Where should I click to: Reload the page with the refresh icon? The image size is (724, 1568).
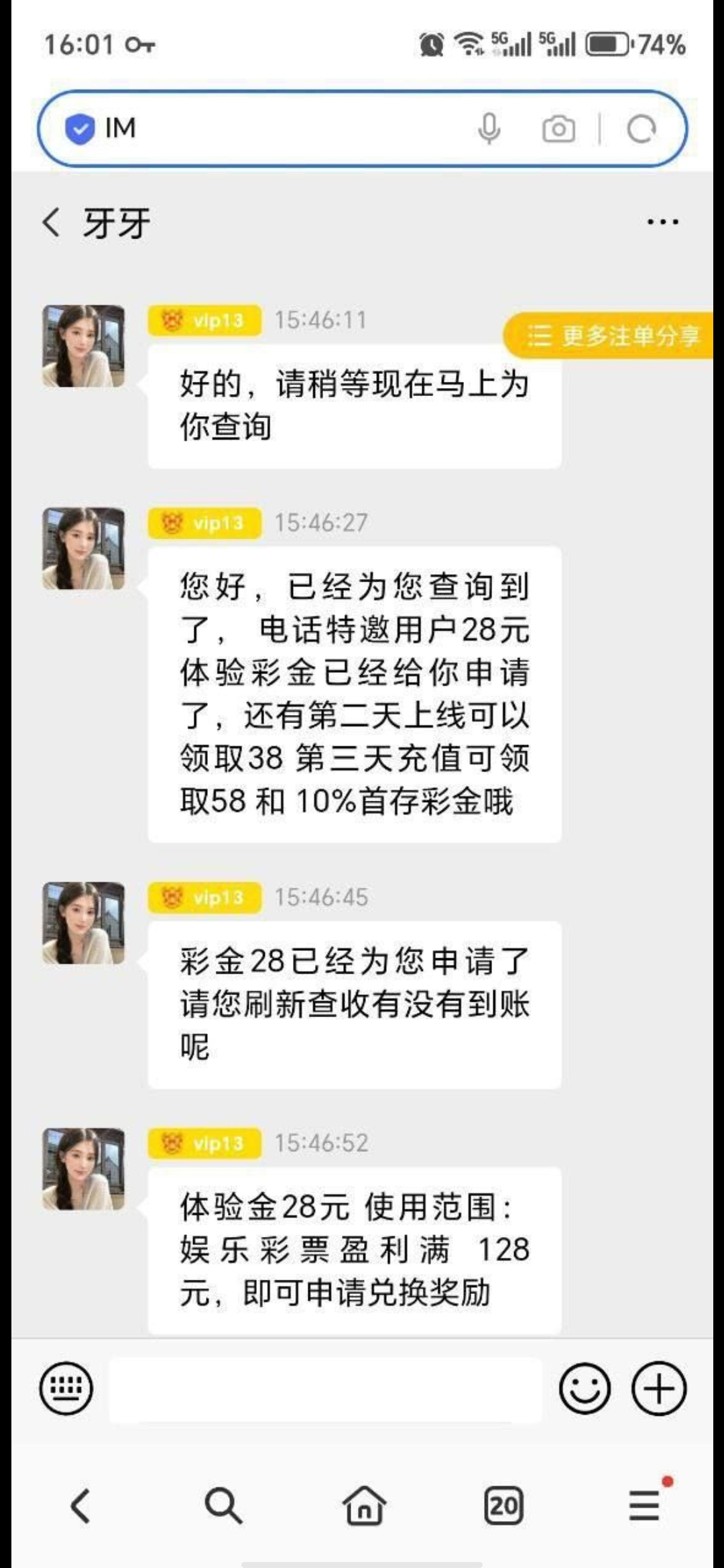tap(641, 129)
